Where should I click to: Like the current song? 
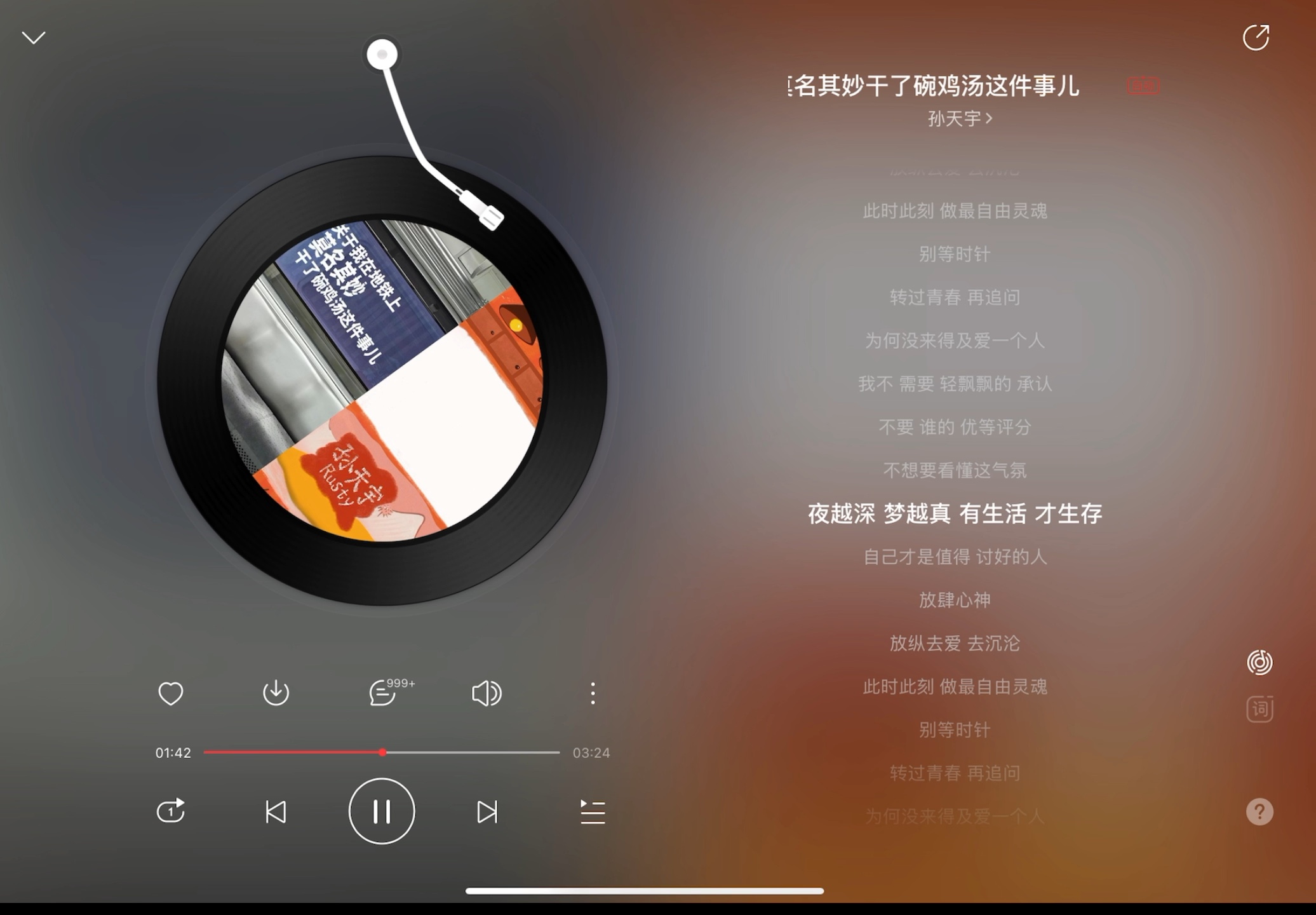click(x=170, y=693)
